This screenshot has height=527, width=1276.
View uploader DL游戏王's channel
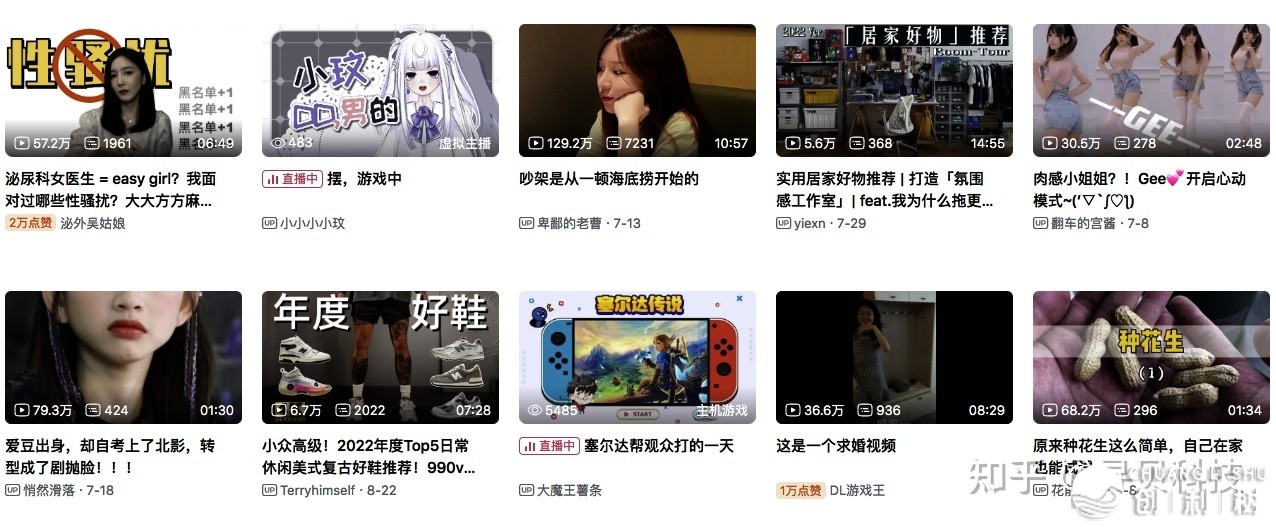coord(858,490)
